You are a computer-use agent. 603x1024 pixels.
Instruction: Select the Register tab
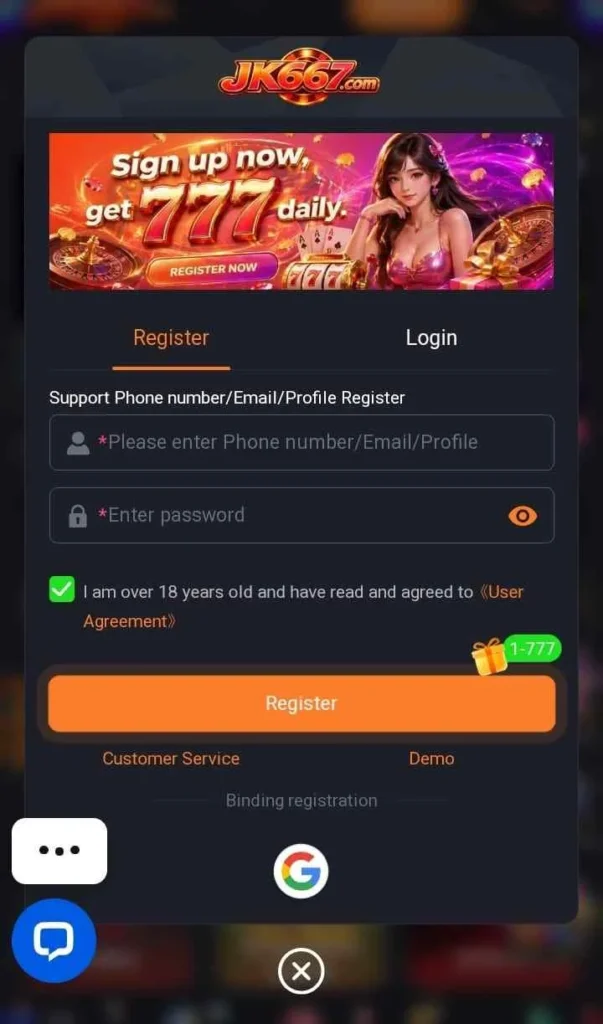click(171, 338)
